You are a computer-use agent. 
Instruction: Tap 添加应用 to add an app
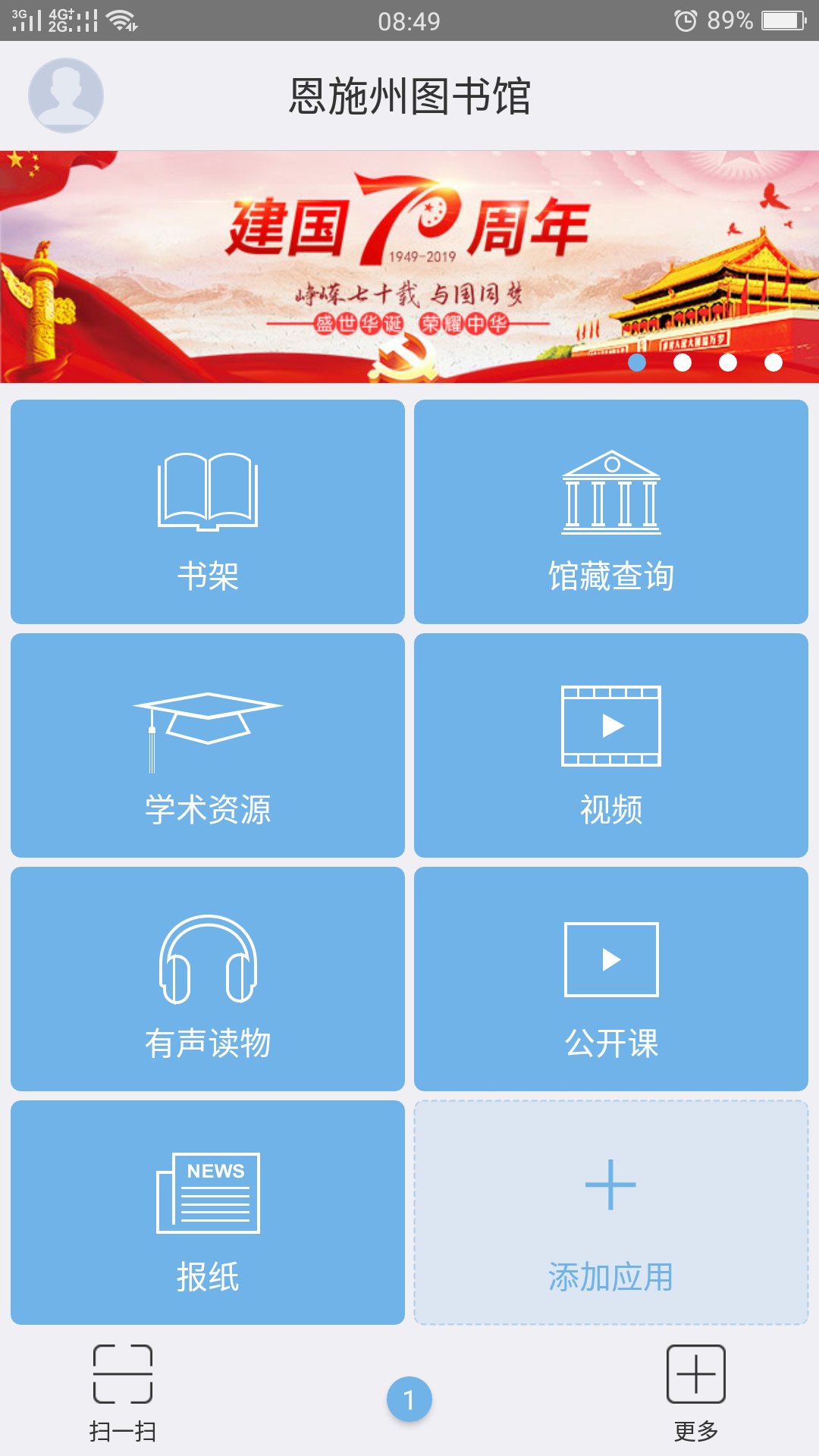coord(611,1213)
